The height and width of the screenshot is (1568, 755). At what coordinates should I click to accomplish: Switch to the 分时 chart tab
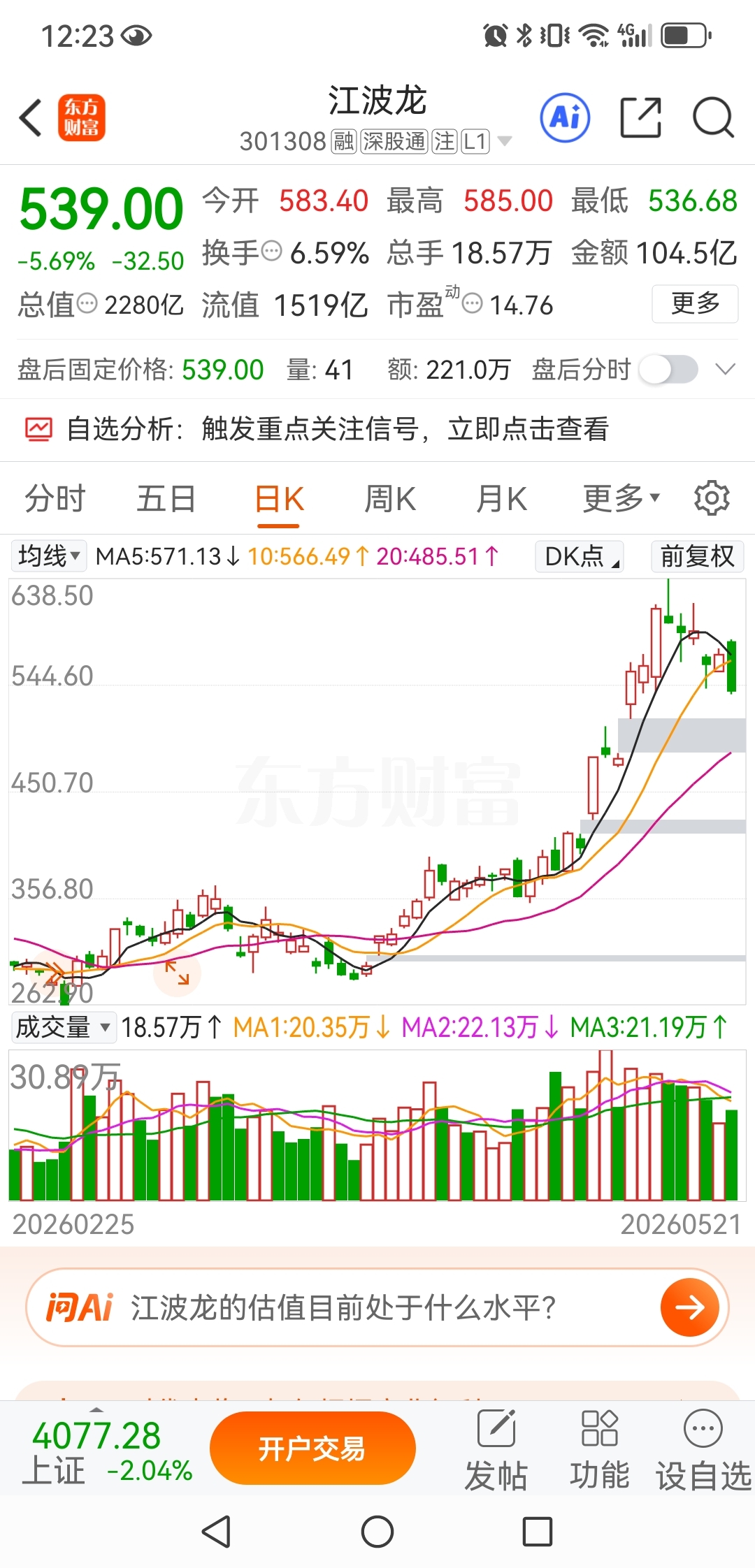55,499
